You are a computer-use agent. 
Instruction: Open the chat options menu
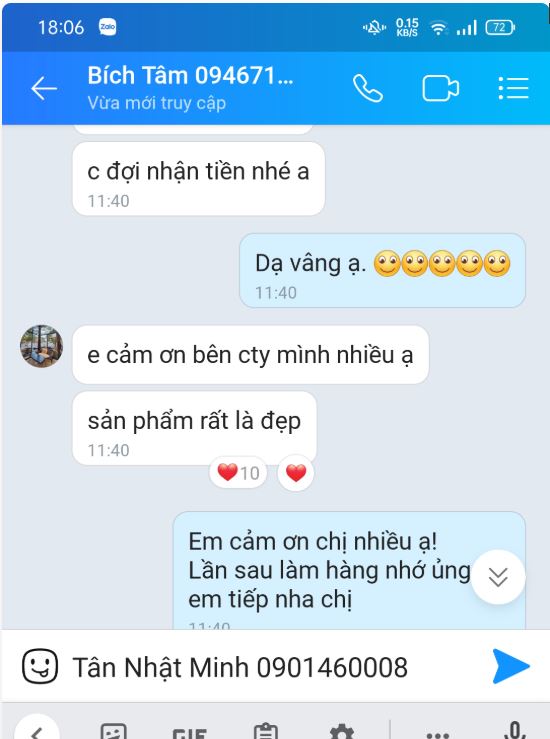(513, 88)
